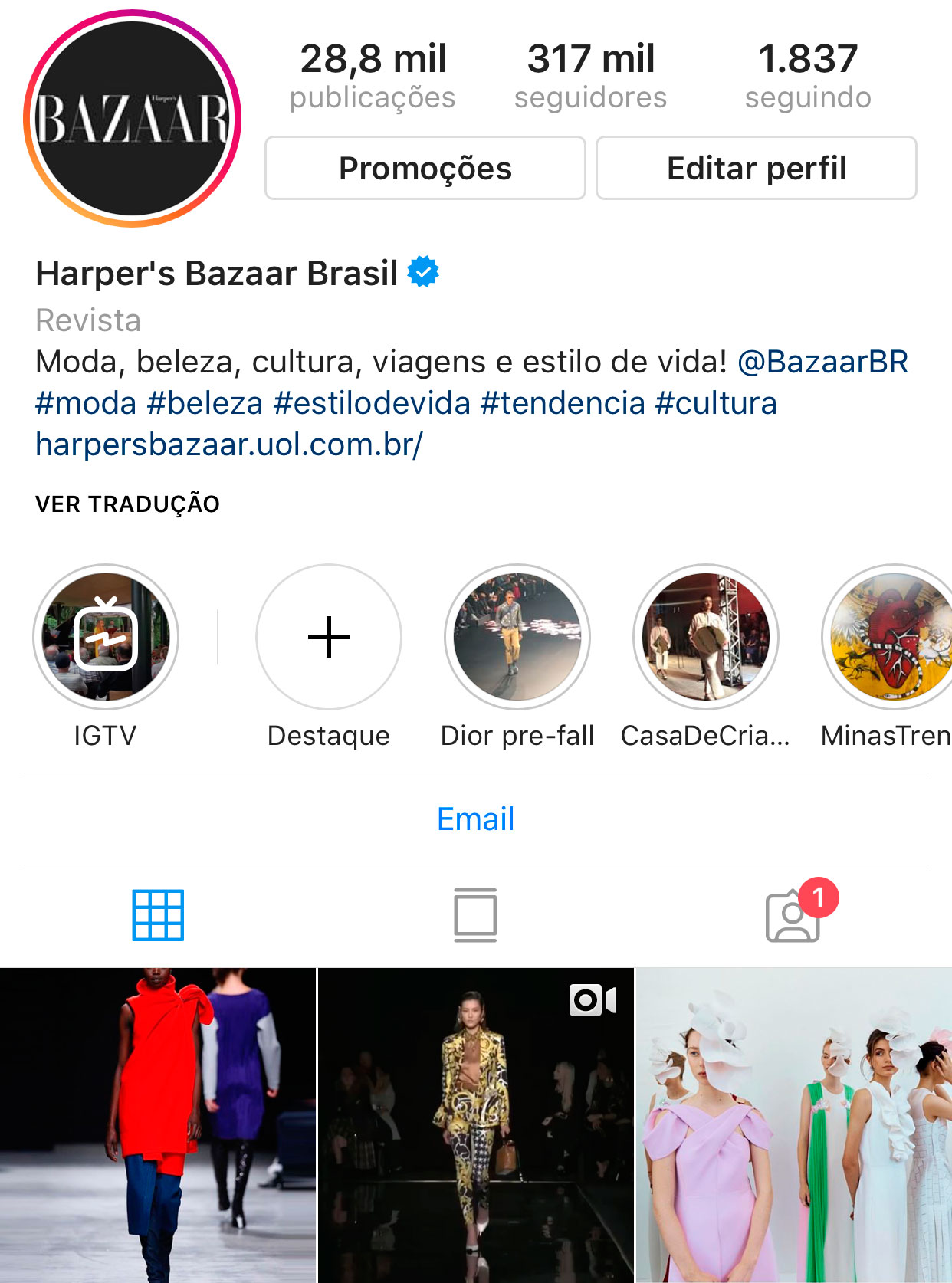Open the #tendencia hashtag
952x1283 pixels.
tap(562, 403)
